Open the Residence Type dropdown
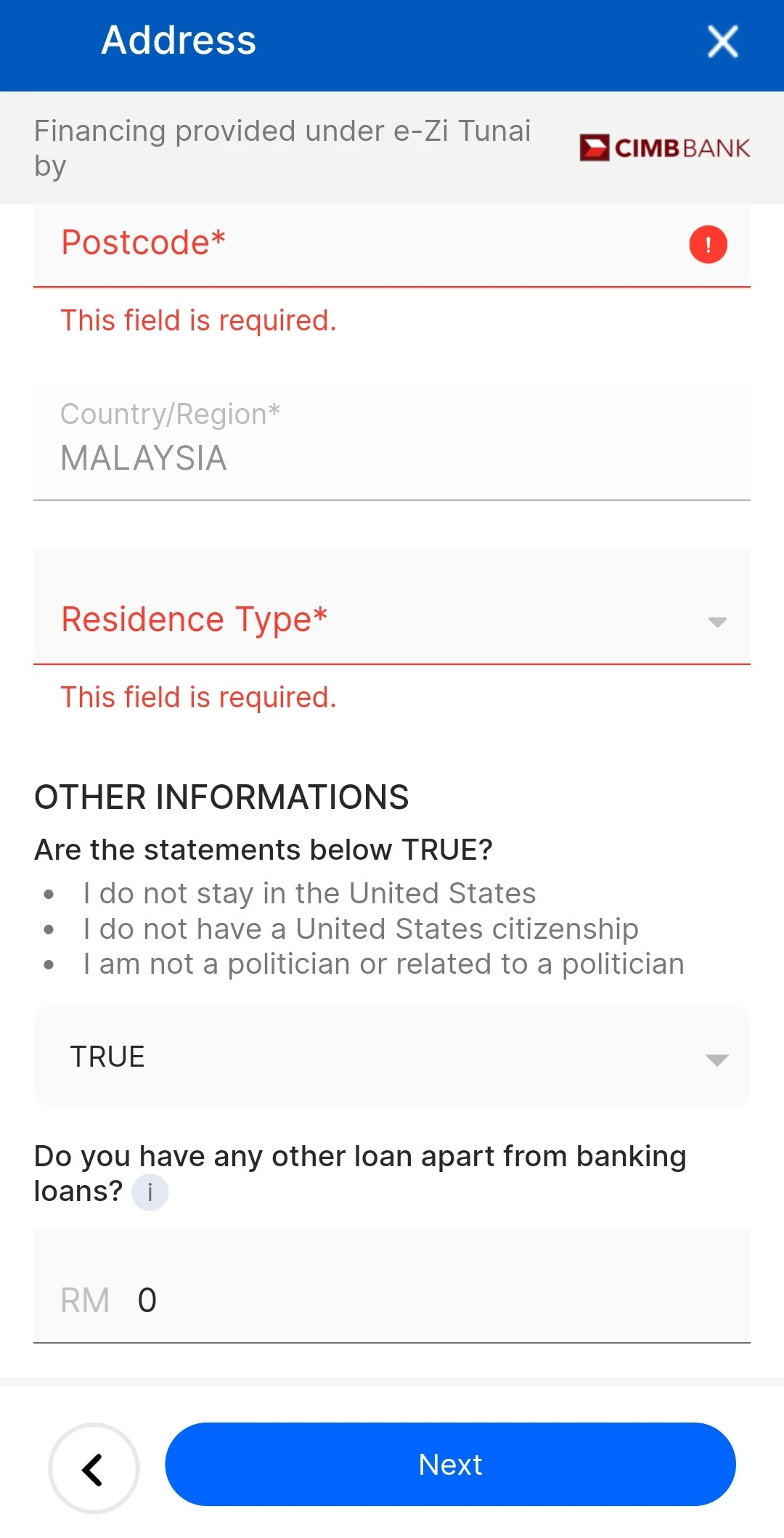Viewport: 784px width, 1538px height. [392, 606]
